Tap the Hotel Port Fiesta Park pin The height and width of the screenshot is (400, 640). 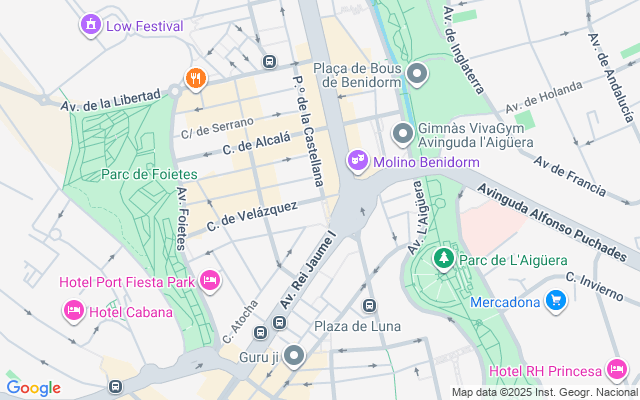210,281
